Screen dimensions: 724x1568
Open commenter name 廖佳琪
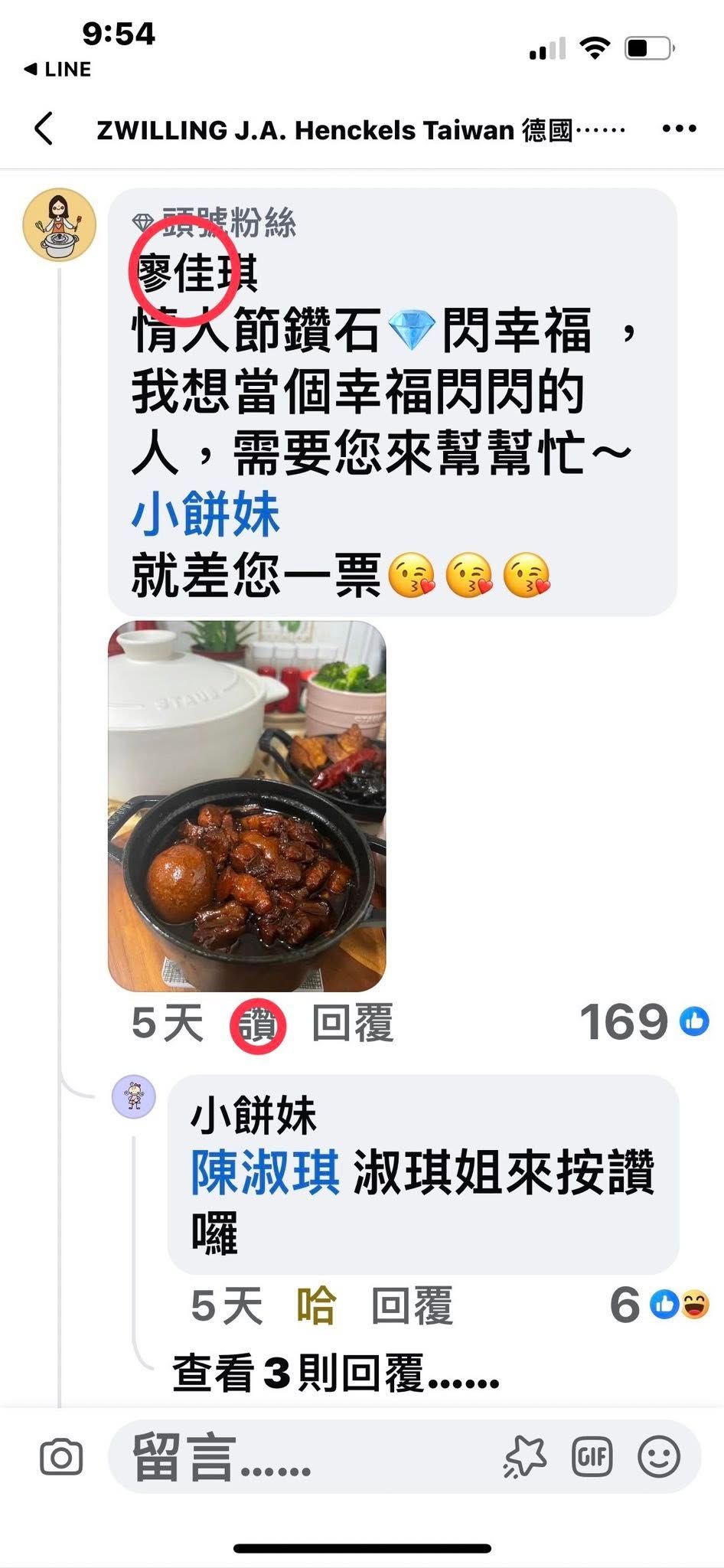195,273
